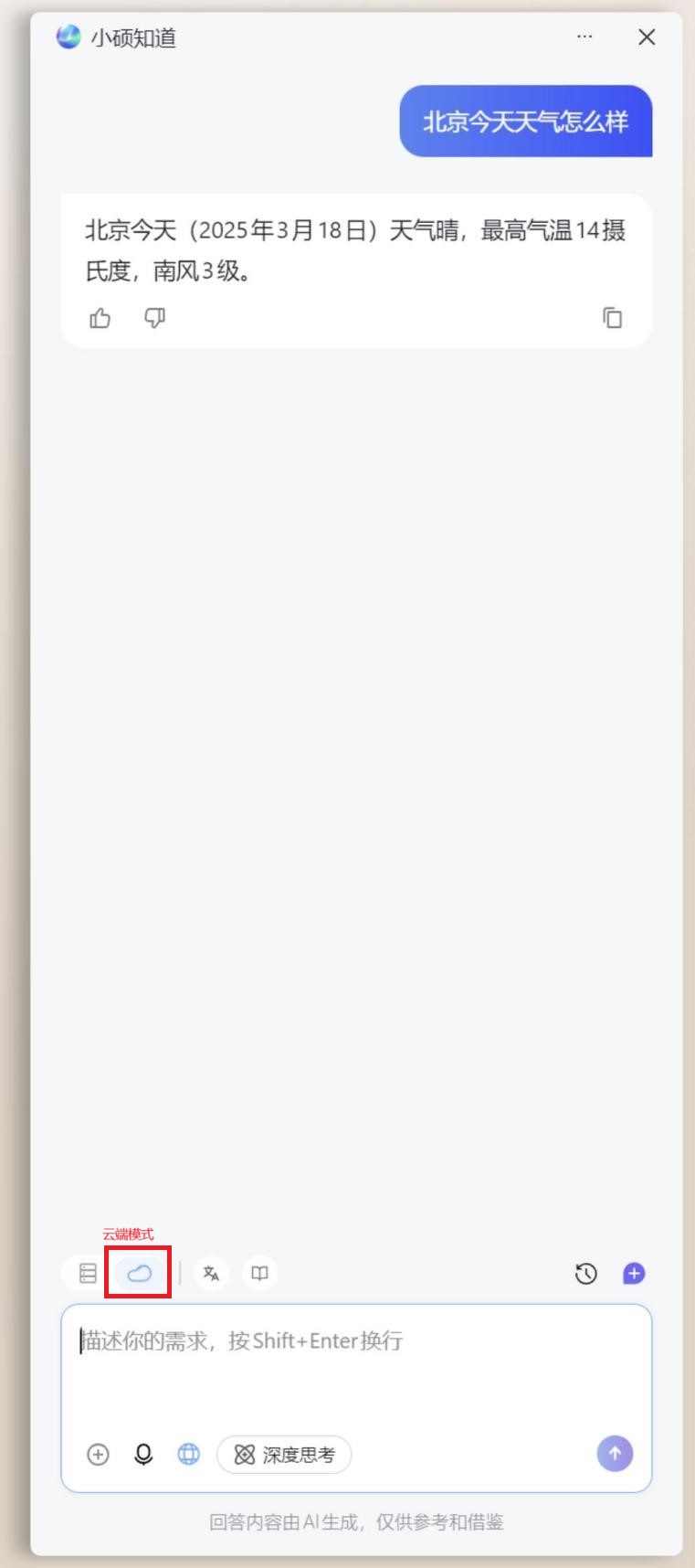695x1568 pixels.
Task: Open the book reading icon
Action: [x=260, y=1273]
